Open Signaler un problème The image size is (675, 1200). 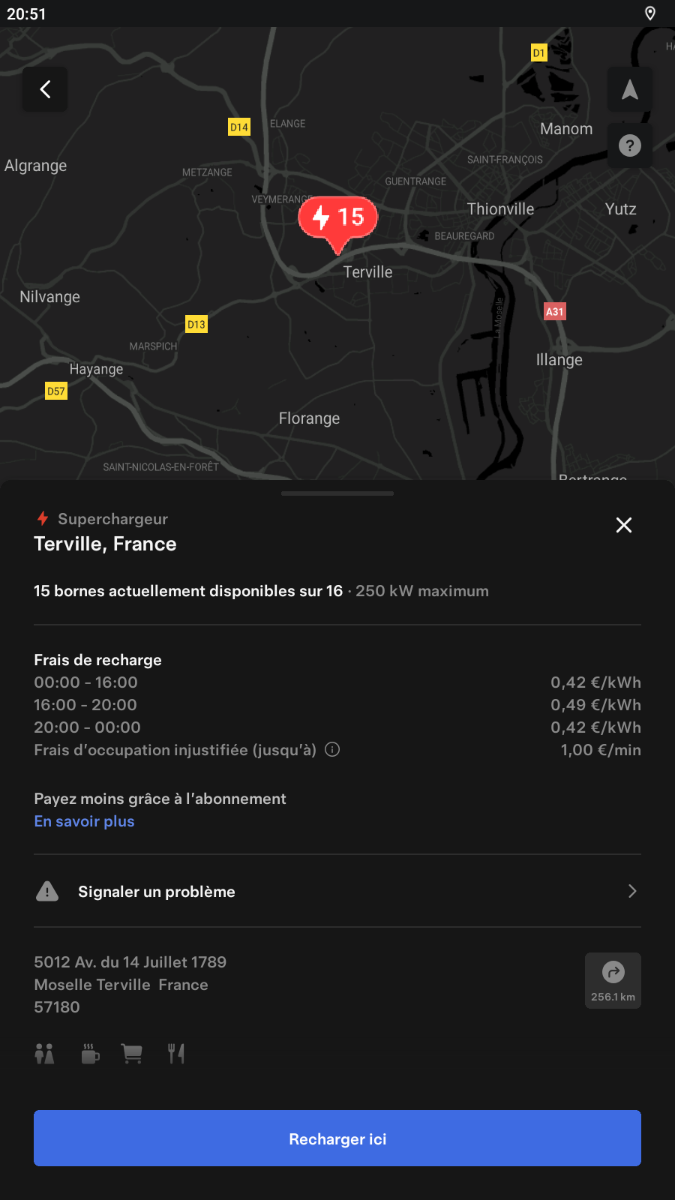(337, 891)
